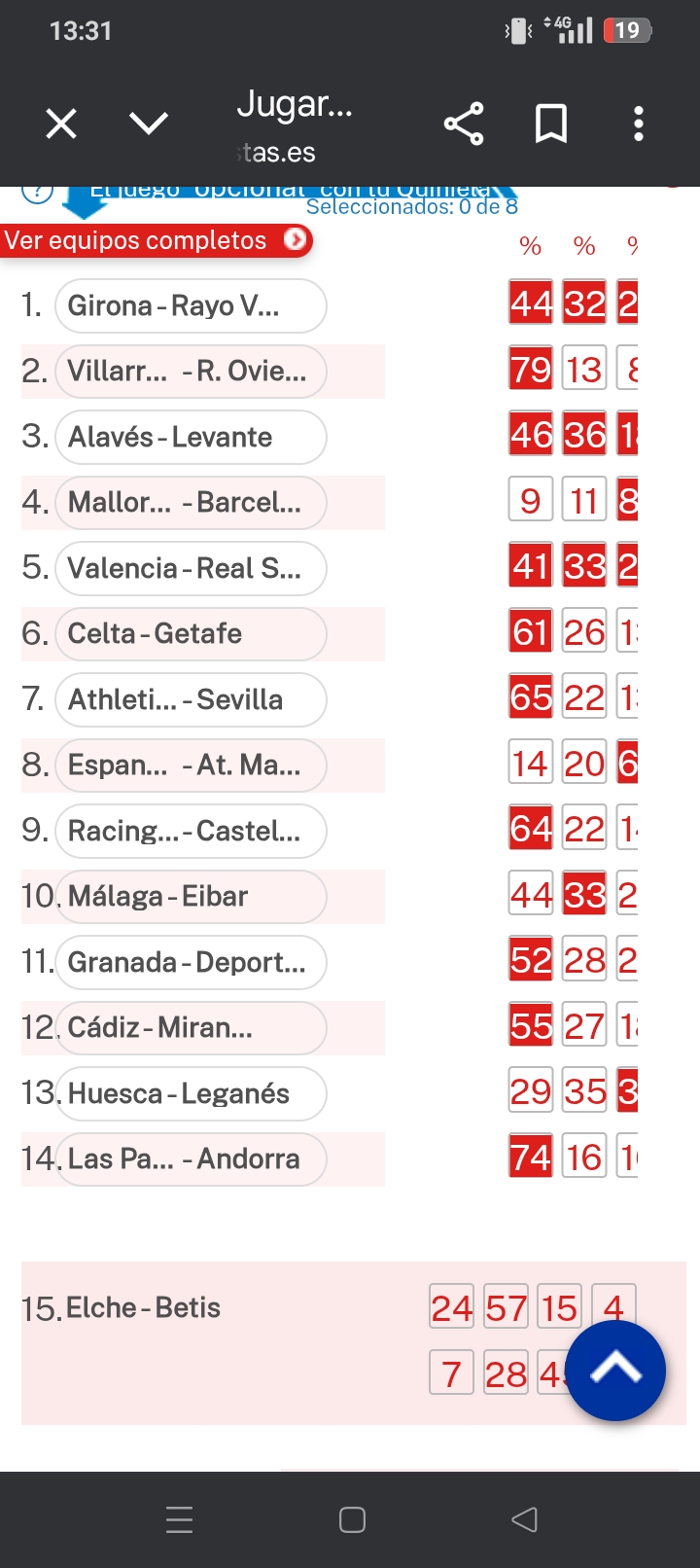Tap the 79 percent box for Villarreal
The width and height of the screenshot is (700, 1568).
point(531,371)
